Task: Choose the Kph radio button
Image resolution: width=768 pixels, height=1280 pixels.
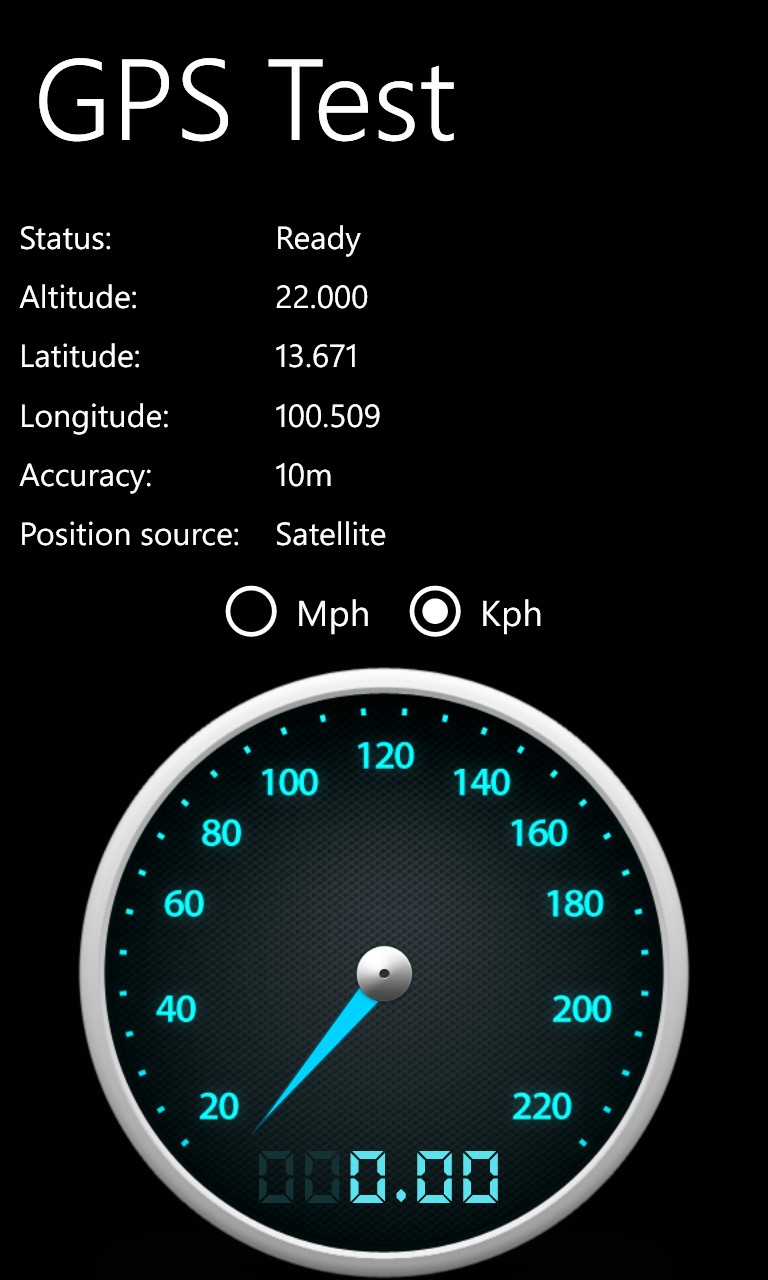Action: pyautogui.click(x=435, y=612)
